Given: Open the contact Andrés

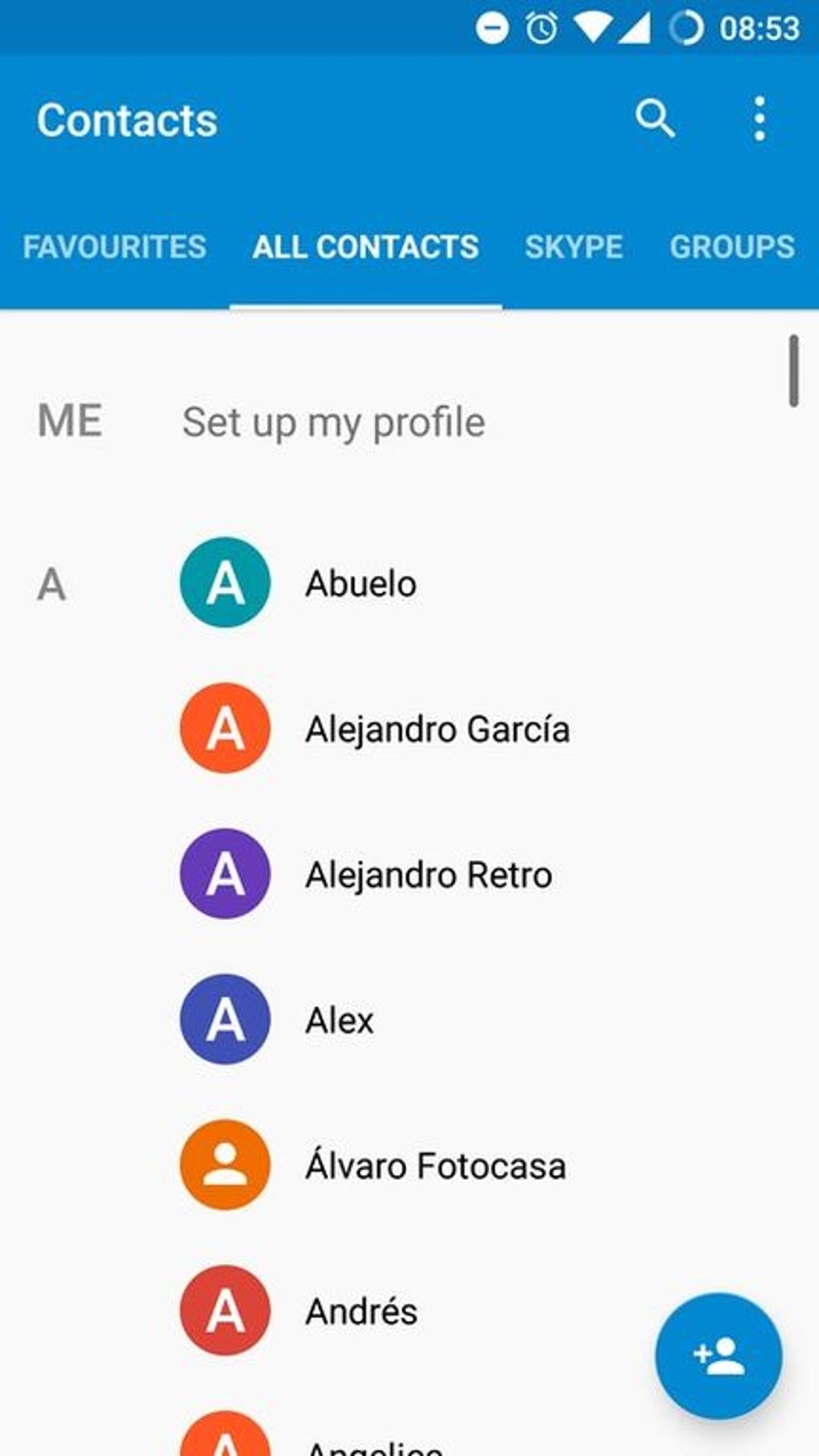Looking at the screenshot, I should pos(361,1311).
